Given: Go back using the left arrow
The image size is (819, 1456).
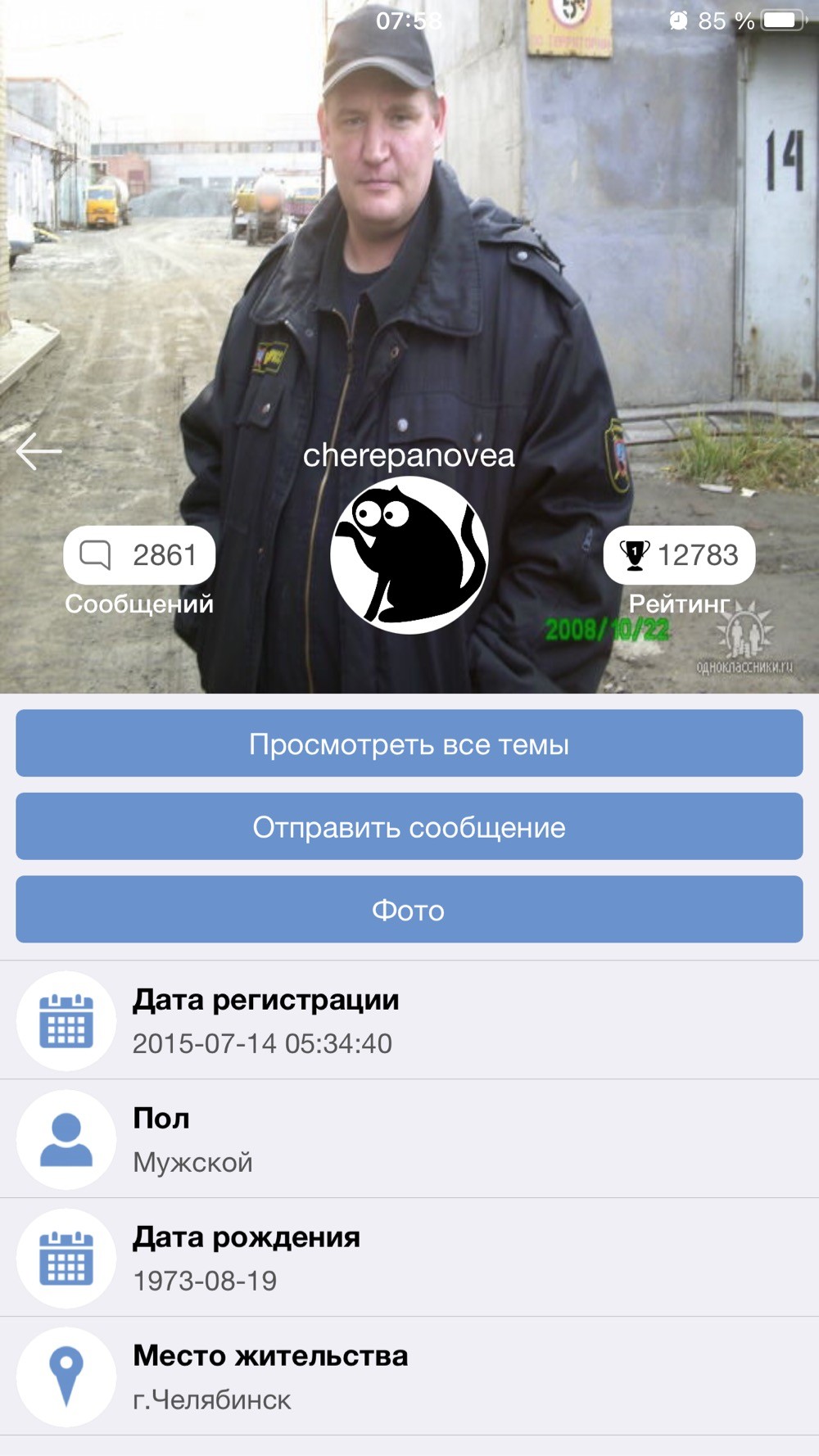Looking at the screenshot, I should tap(38, 451).
